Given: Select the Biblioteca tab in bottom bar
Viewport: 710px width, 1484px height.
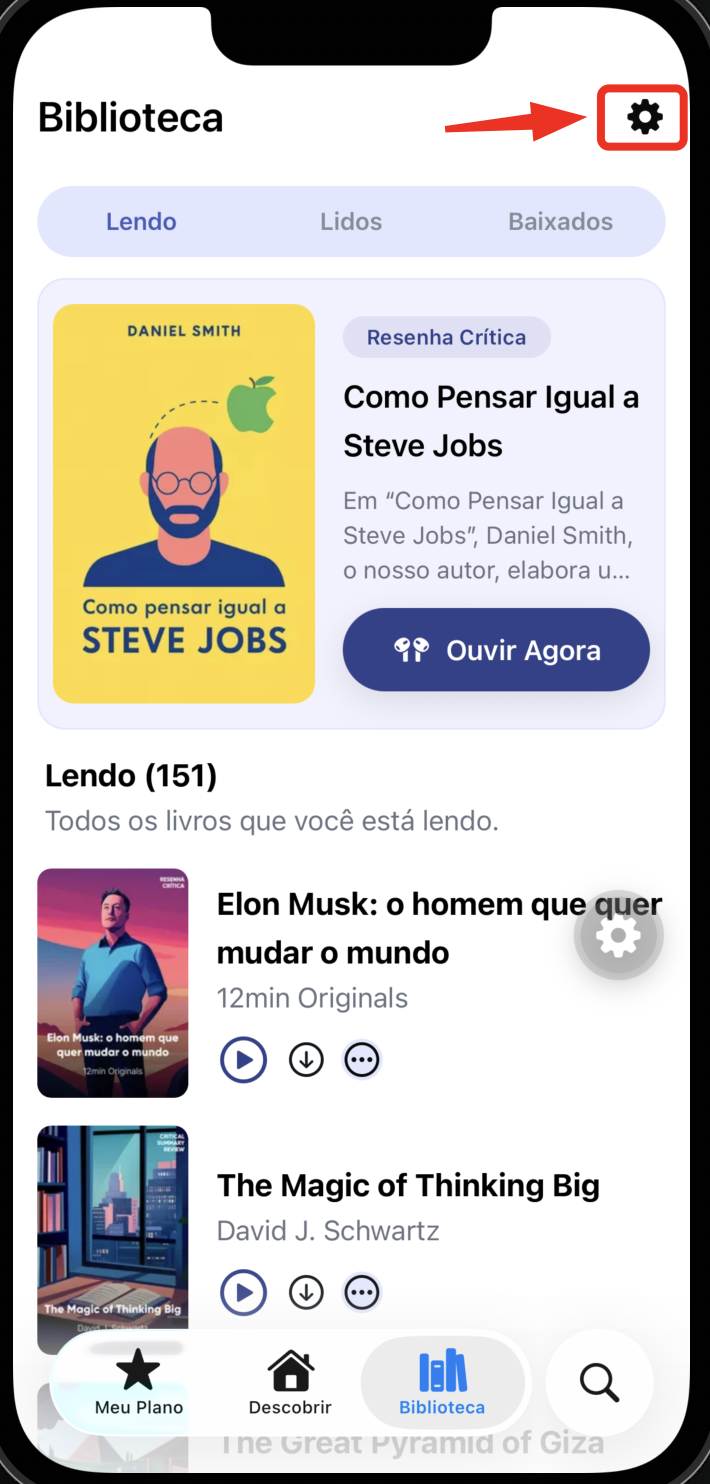Looking at the screenshot, I should click(x=442, y=1381).
